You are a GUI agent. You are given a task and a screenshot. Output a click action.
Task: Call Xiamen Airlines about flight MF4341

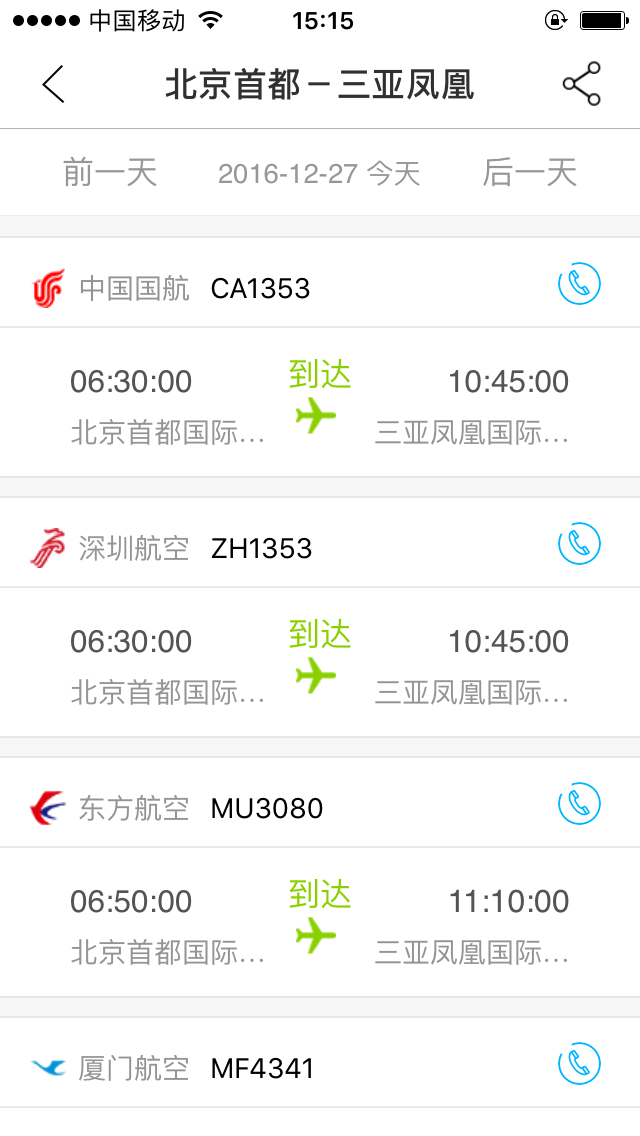coord(579,1064)
